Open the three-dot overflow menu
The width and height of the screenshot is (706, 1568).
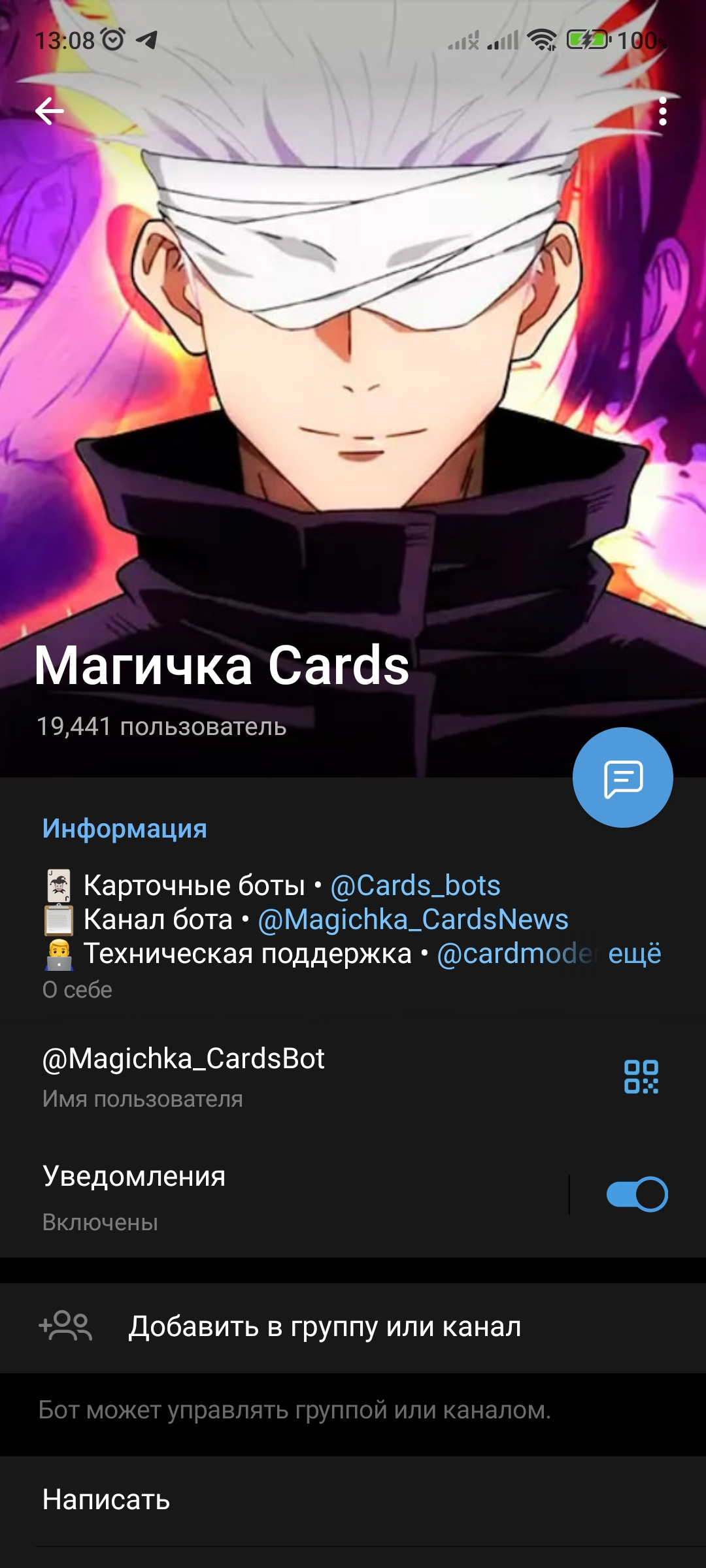coord(662,111)
